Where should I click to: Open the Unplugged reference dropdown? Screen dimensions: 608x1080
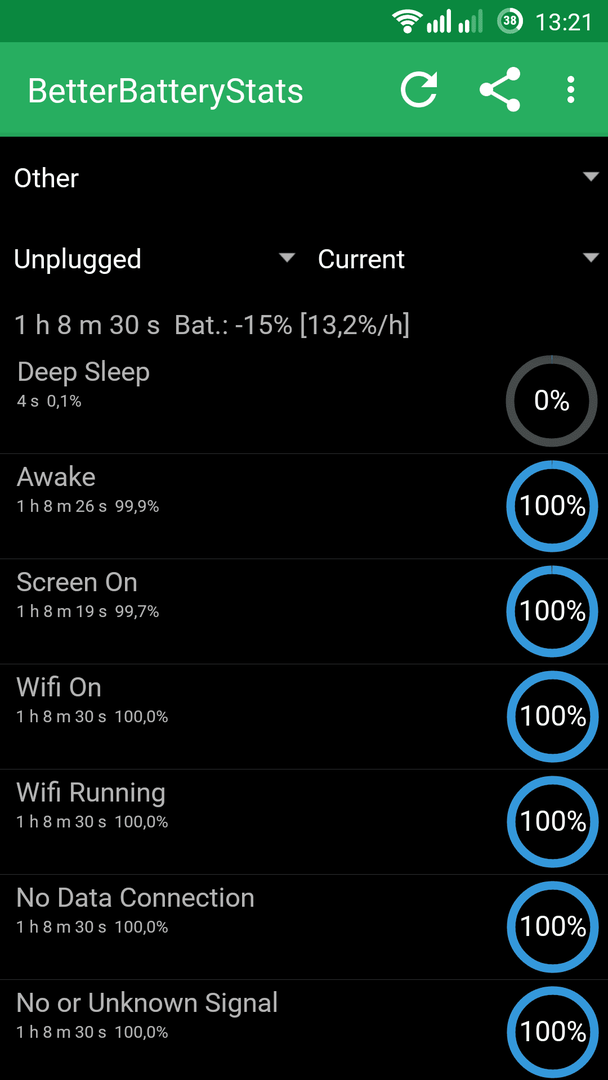point(151,259)
